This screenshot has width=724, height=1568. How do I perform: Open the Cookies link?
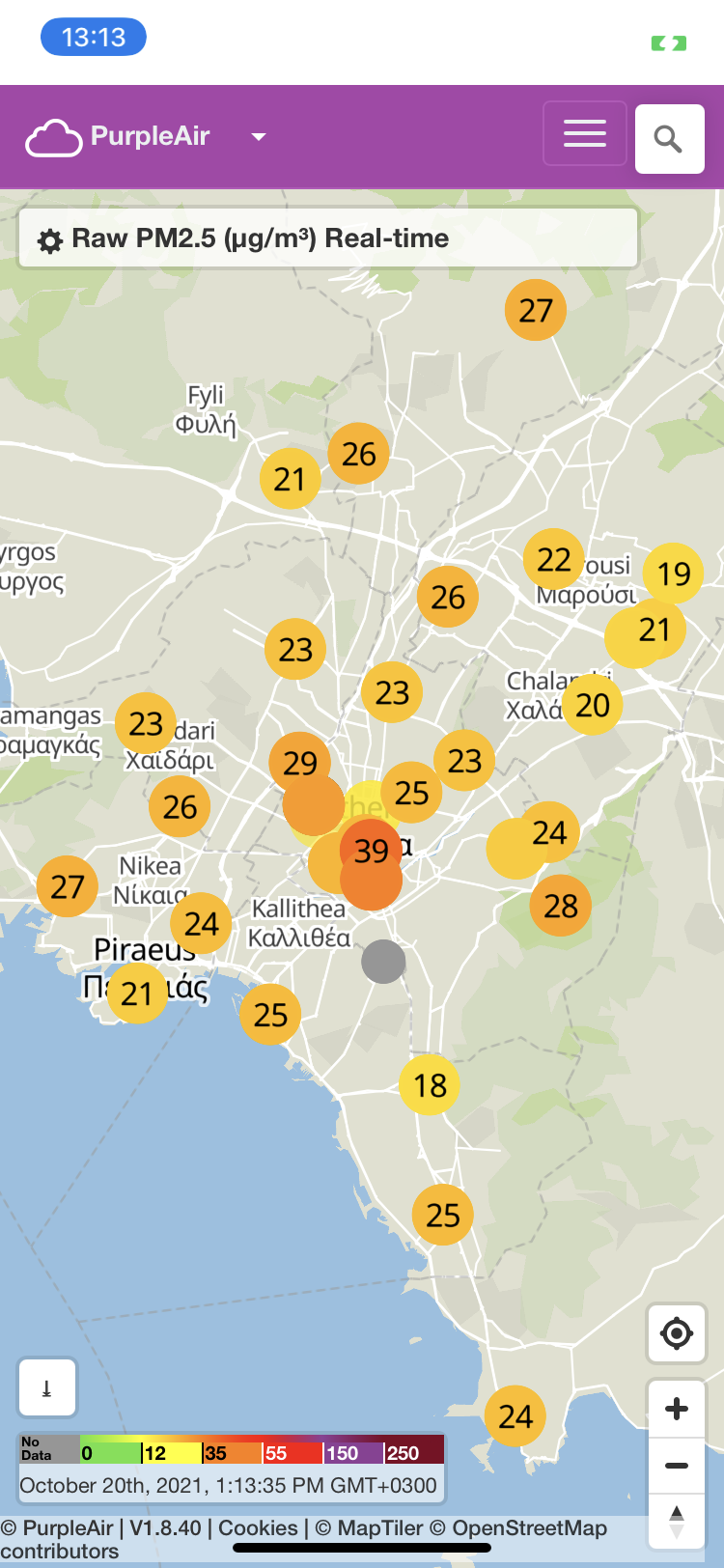coord(258,1528)
